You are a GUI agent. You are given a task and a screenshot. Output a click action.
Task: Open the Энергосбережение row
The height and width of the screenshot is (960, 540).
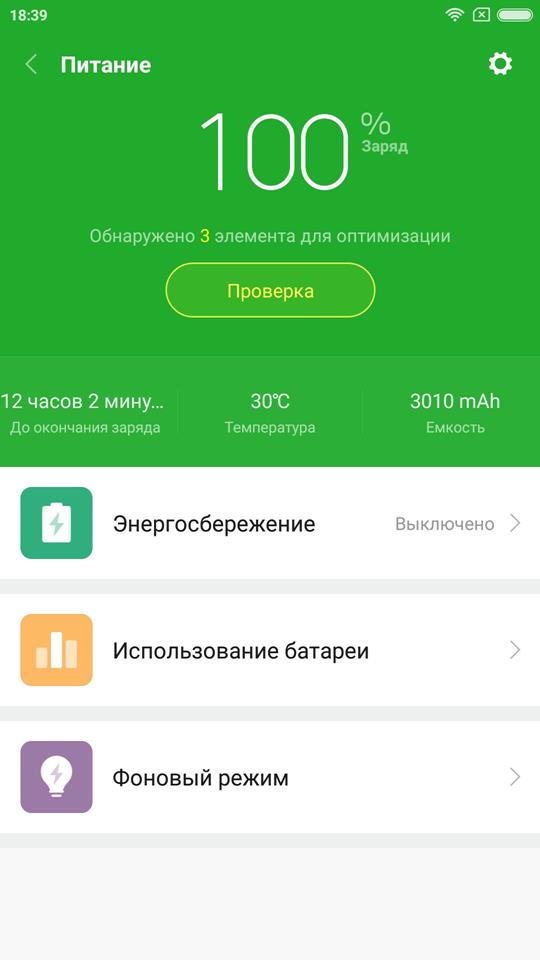[x=270, y=523]
